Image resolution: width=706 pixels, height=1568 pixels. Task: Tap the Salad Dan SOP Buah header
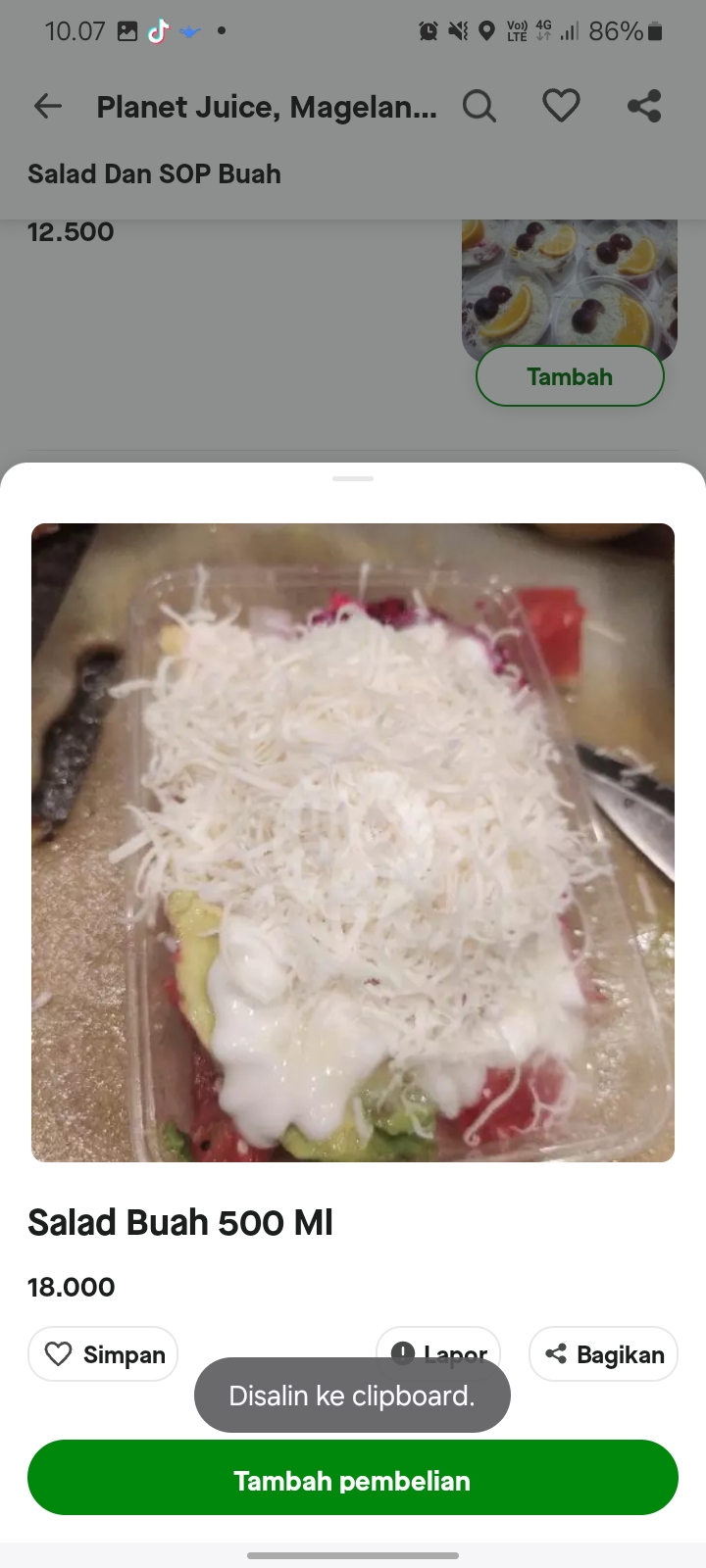[x=153, y=173]
